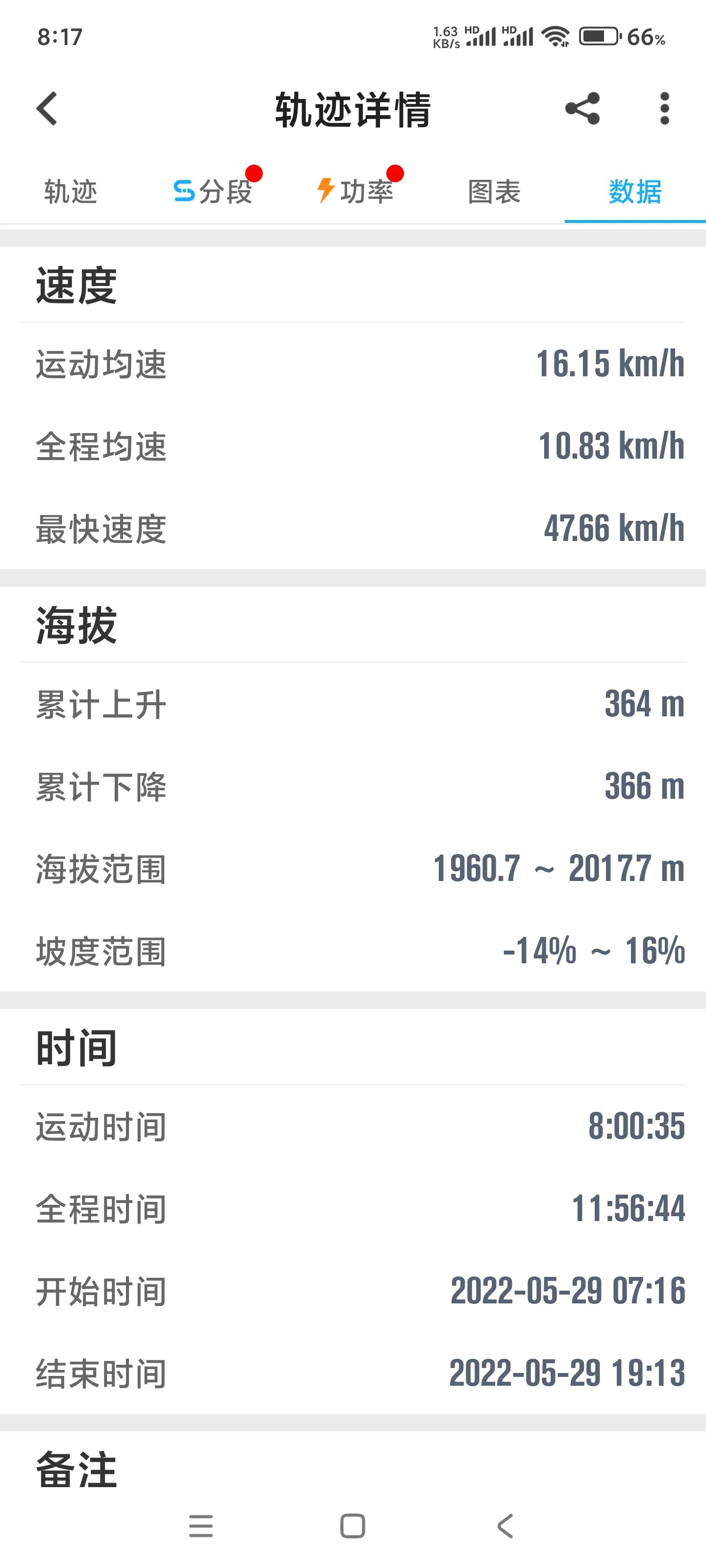Open recent apps from the navigation bar
706x1568 pixels.
pos(201,1526)
